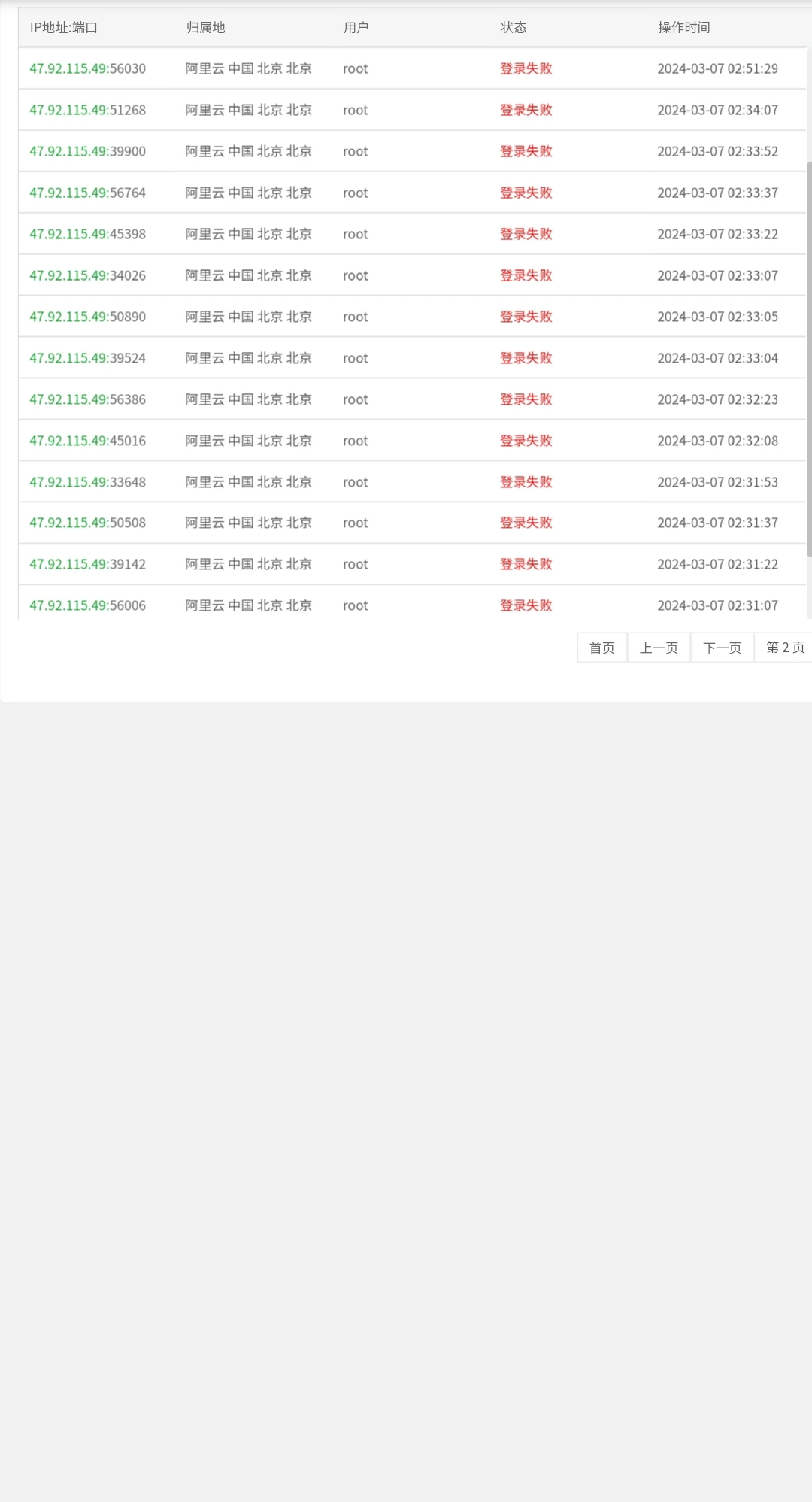Select IP link 47.92.115.49 with port 51268
Screen dimensions: 812x1502
[x=69, y=111]
